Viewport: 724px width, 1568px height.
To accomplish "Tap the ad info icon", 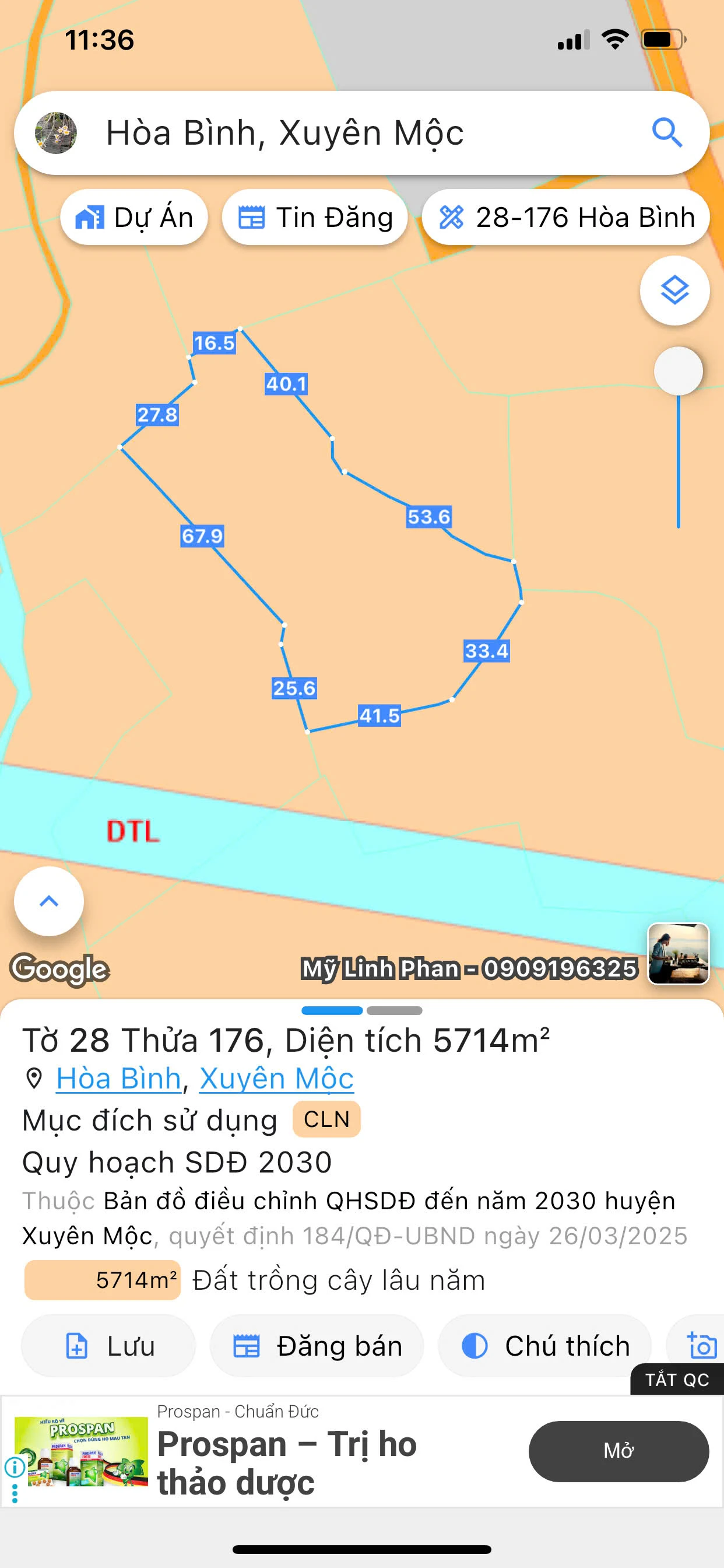I will point(15,1467).
